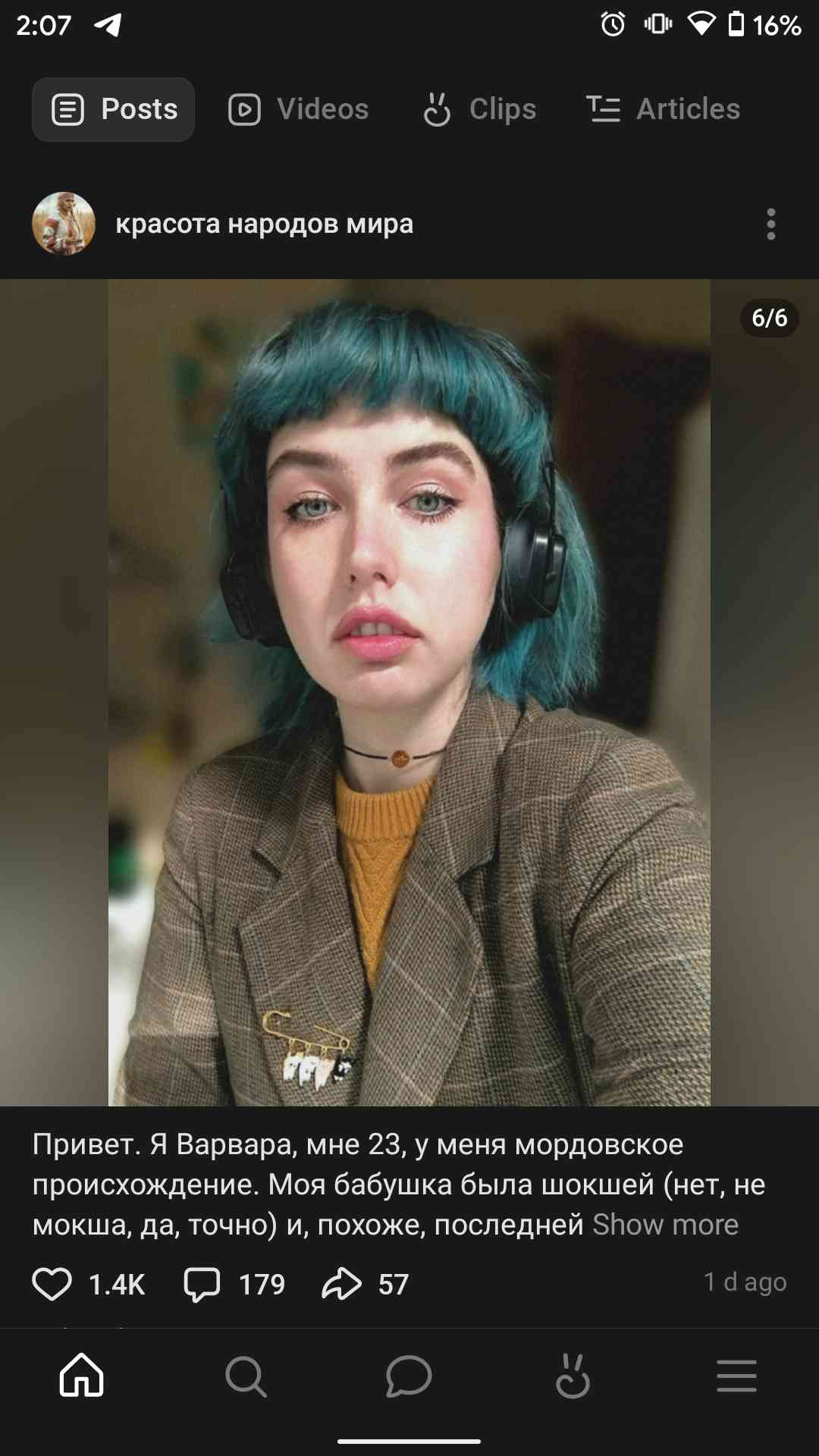Open messages from the bottom navigation
Image resolution: width=819 pixels, height=1456 pixels.
409,1376
